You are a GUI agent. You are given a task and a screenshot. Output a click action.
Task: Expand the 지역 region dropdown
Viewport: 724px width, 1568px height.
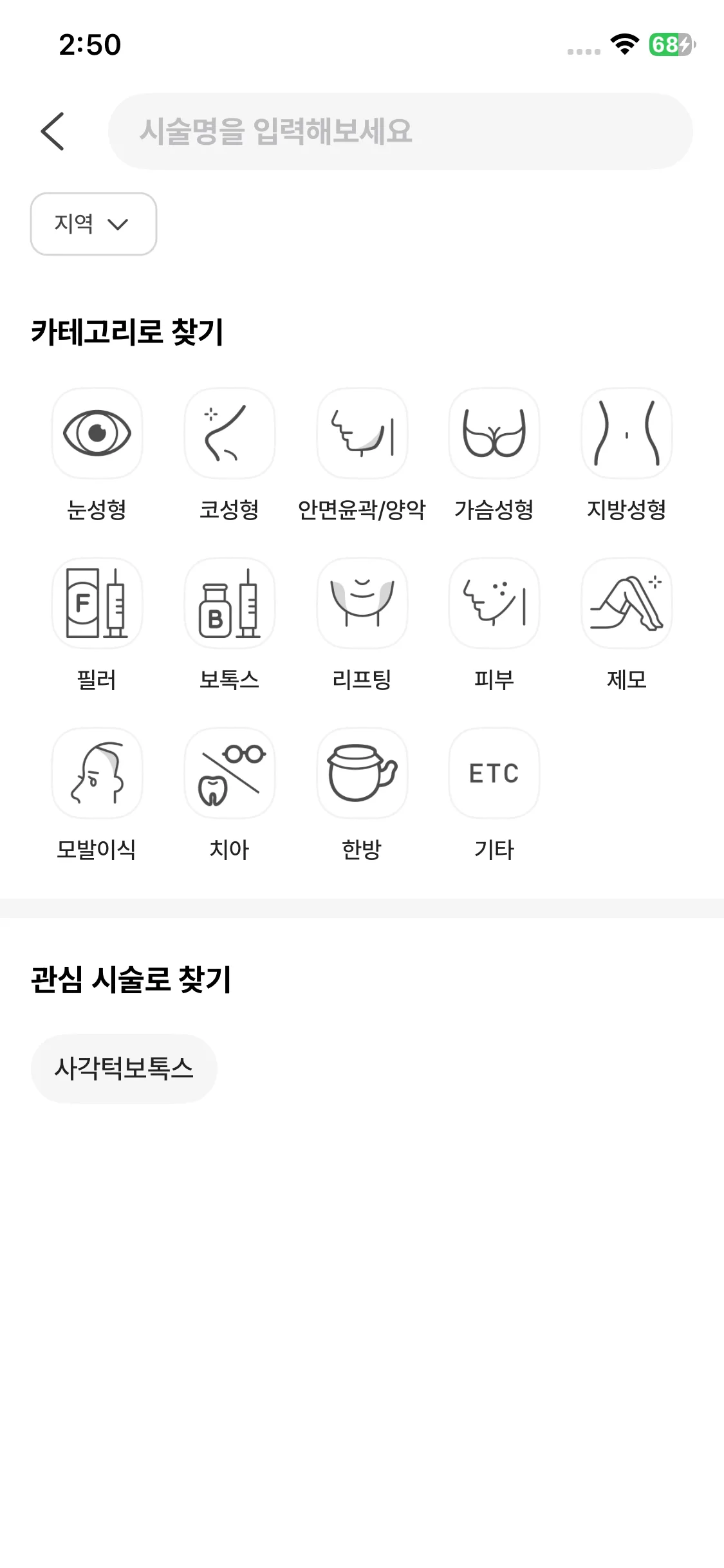[93, 224]
